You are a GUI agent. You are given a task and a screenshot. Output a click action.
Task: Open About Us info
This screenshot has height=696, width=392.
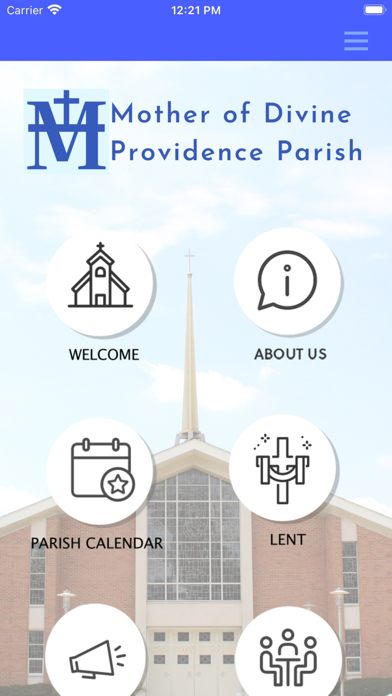point(287,281)
